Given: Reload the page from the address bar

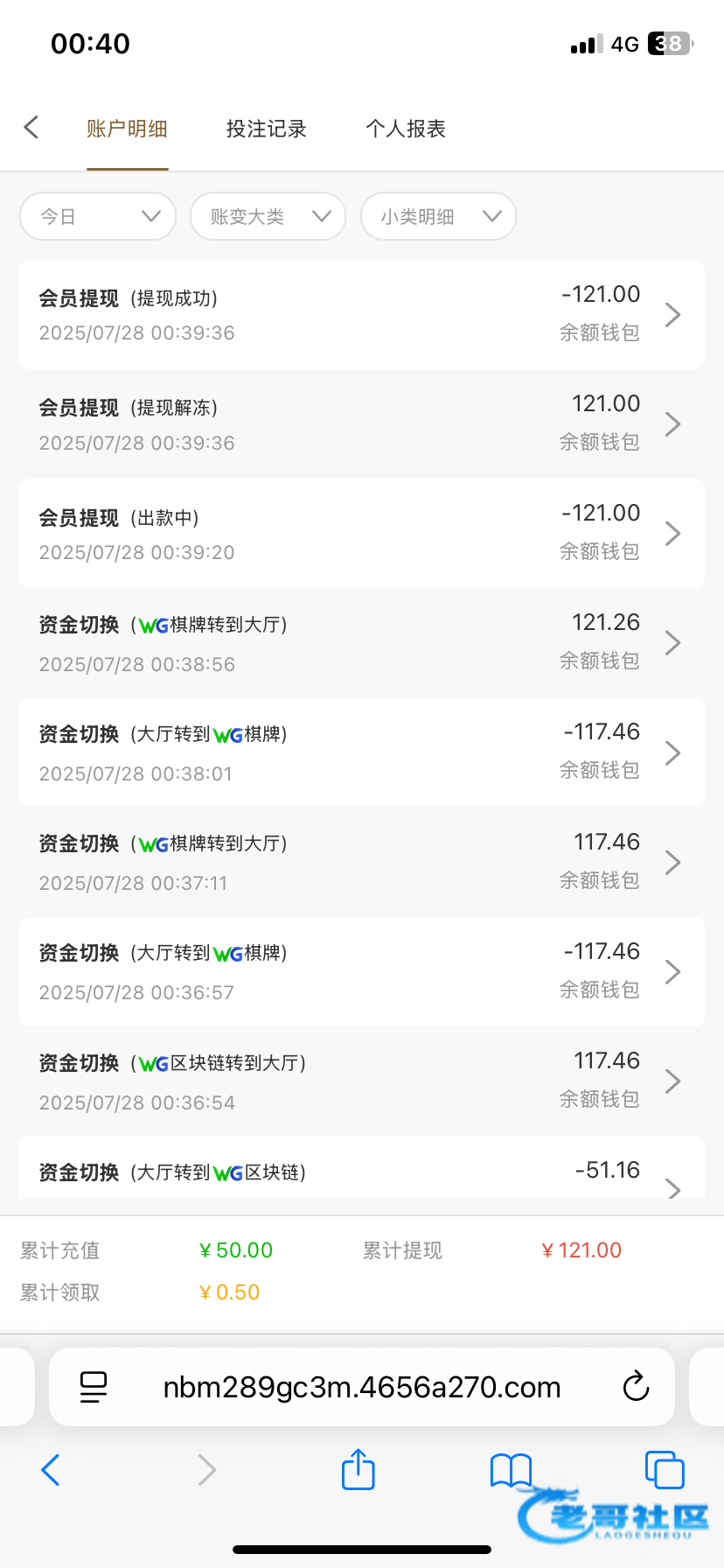Looking at the screenshot, I should 636,1386.
